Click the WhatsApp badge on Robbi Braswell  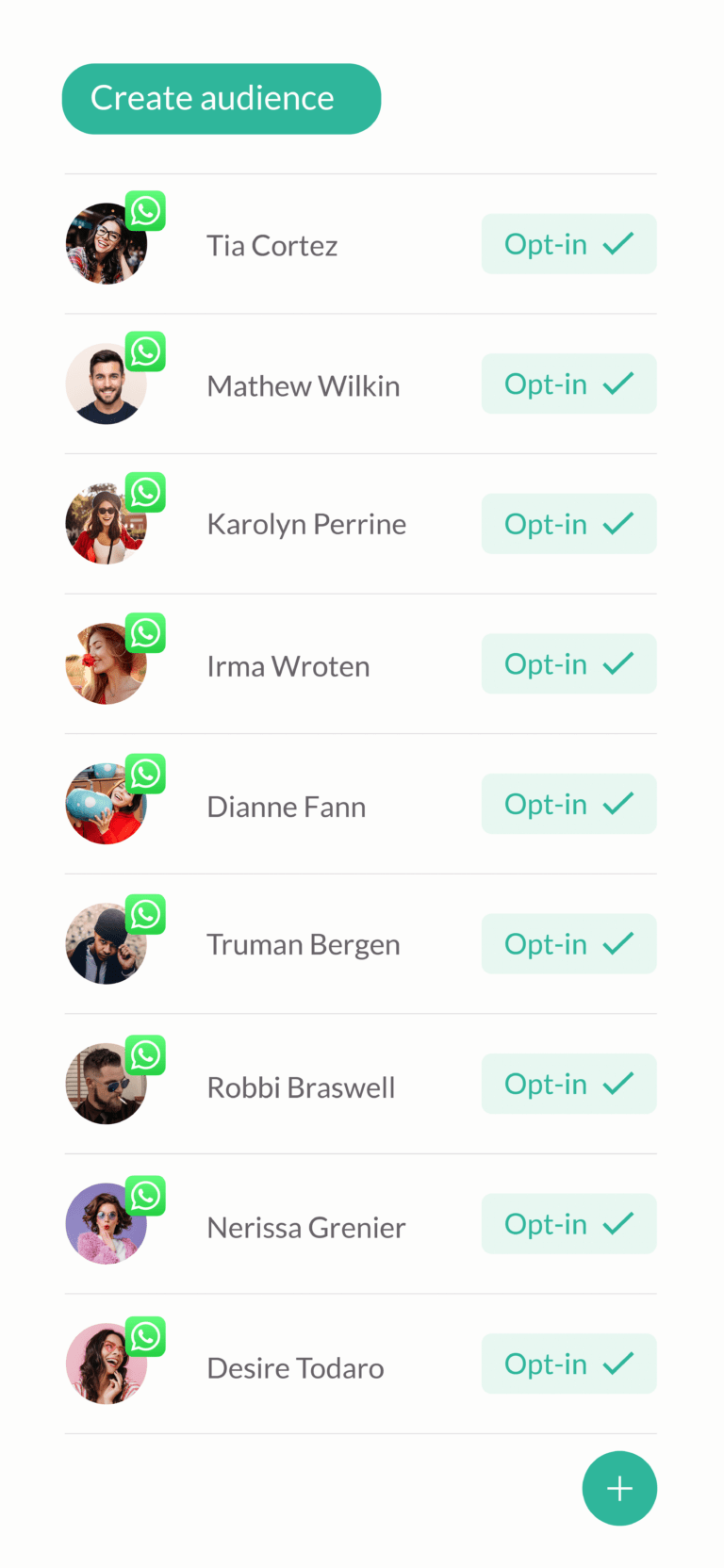(145, 1054)
